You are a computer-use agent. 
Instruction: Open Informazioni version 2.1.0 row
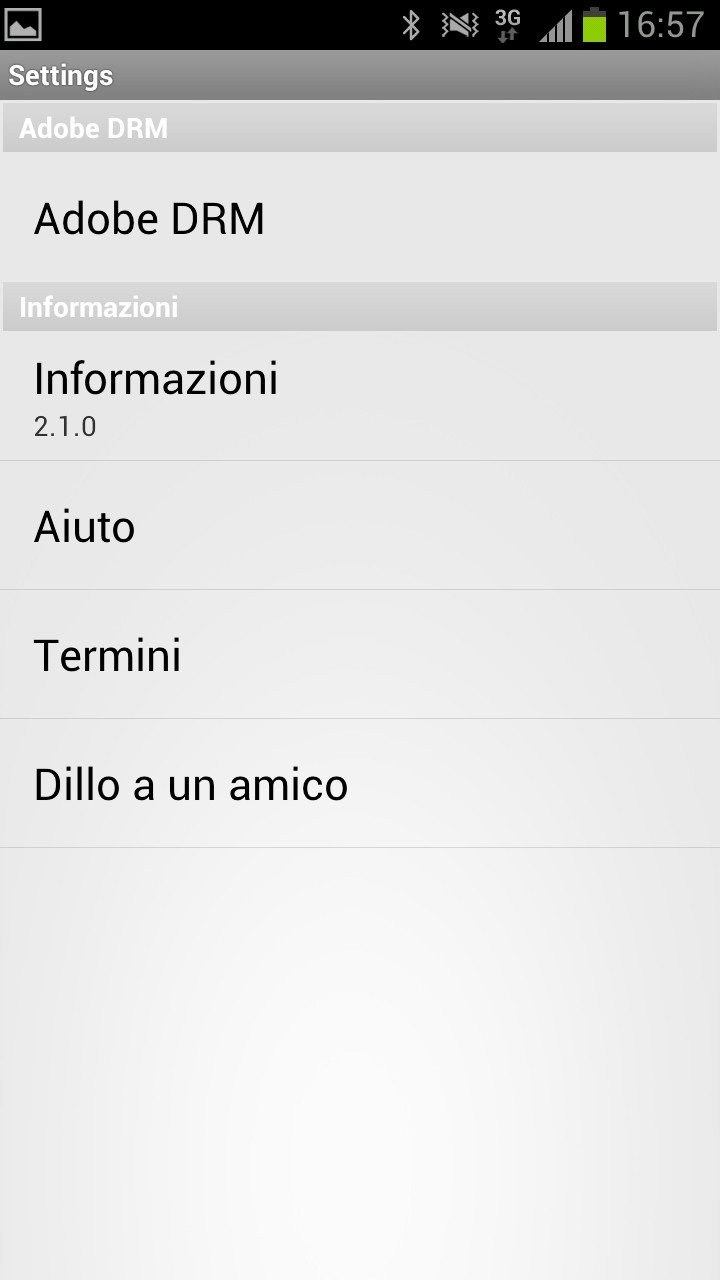click(360, 396)
